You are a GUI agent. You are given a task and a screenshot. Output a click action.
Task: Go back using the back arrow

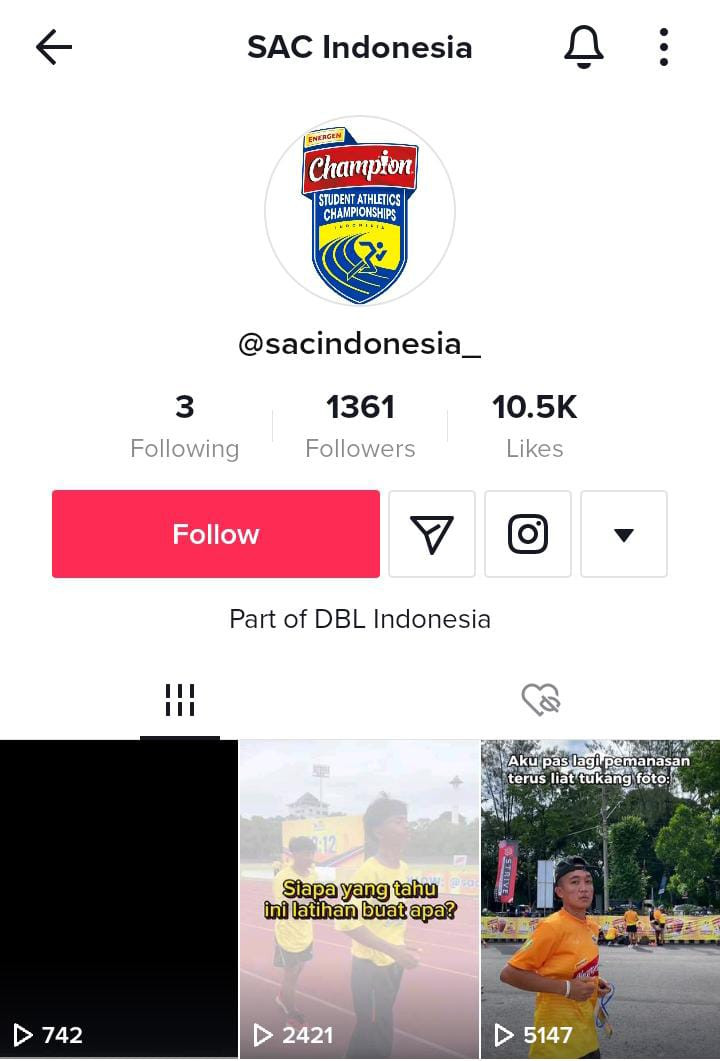point(54,47)
